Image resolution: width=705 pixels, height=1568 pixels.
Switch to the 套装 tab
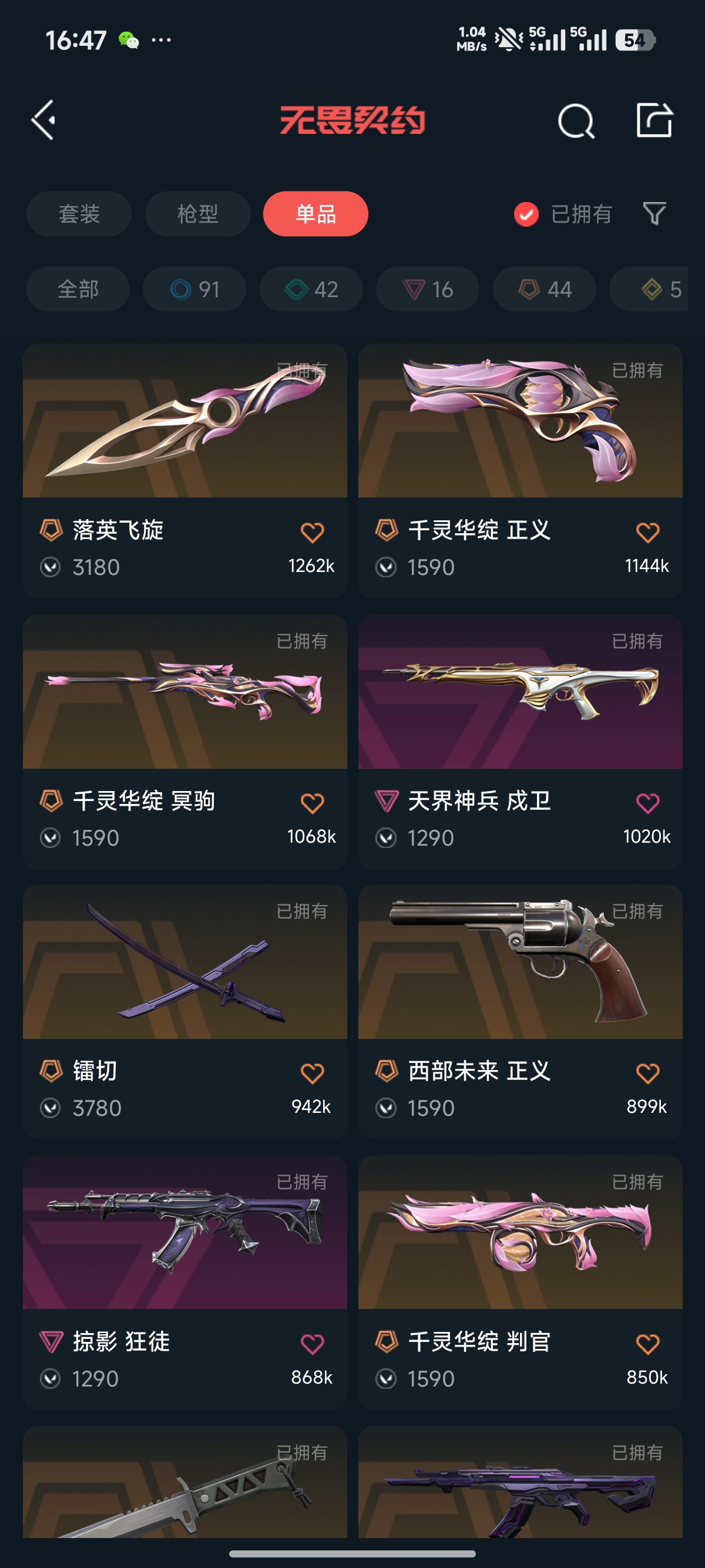click(x=79, y=214)
